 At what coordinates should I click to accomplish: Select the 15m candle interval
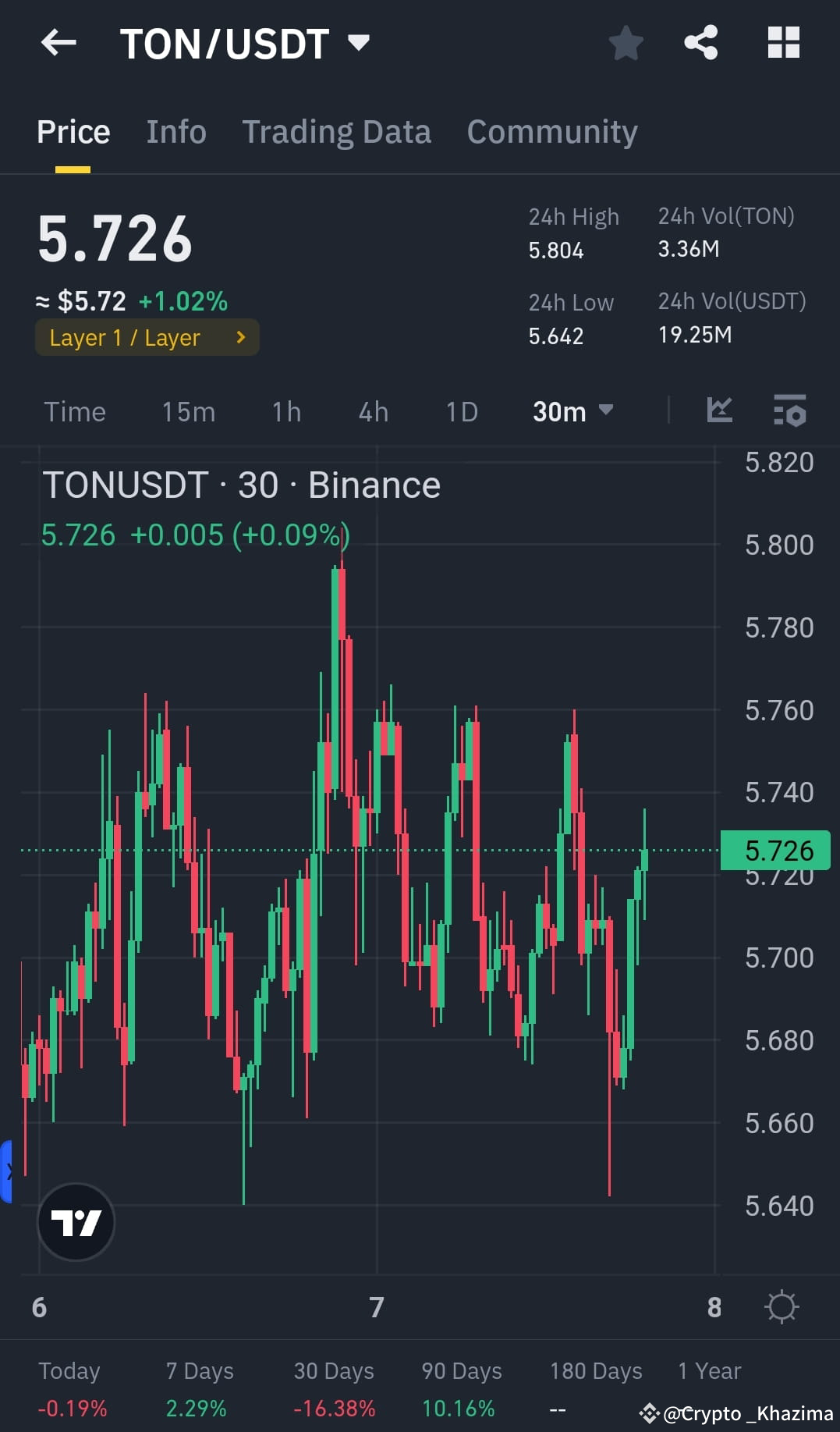coord(188,411)
